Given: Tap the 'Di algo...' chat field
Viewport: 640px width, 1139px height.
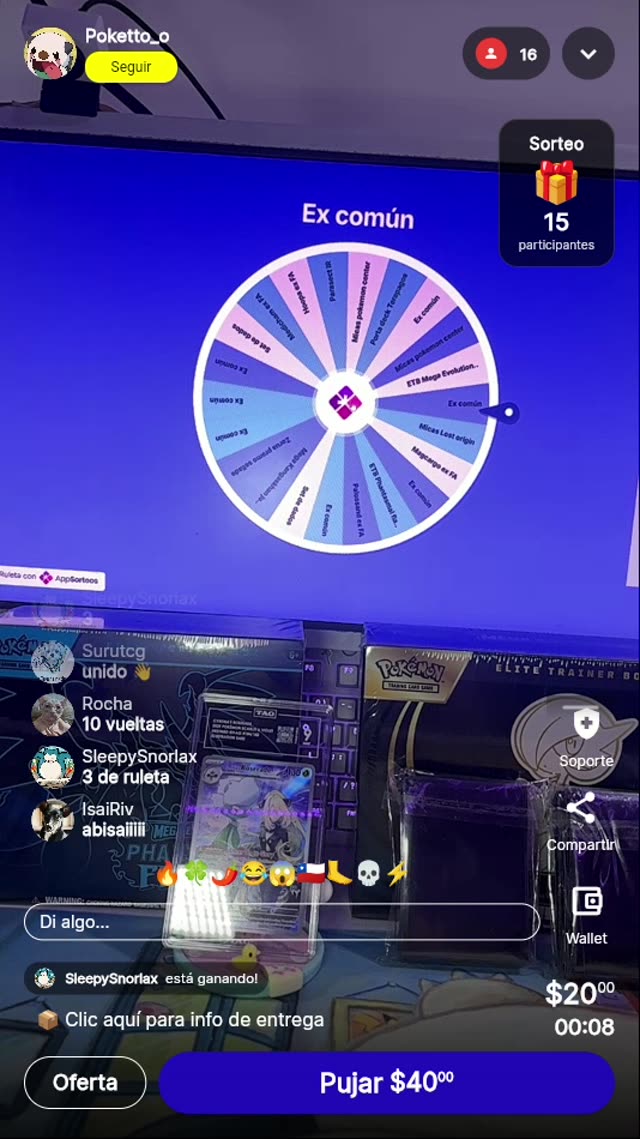Looking at the screenshot, I should (x=282, y=922).
